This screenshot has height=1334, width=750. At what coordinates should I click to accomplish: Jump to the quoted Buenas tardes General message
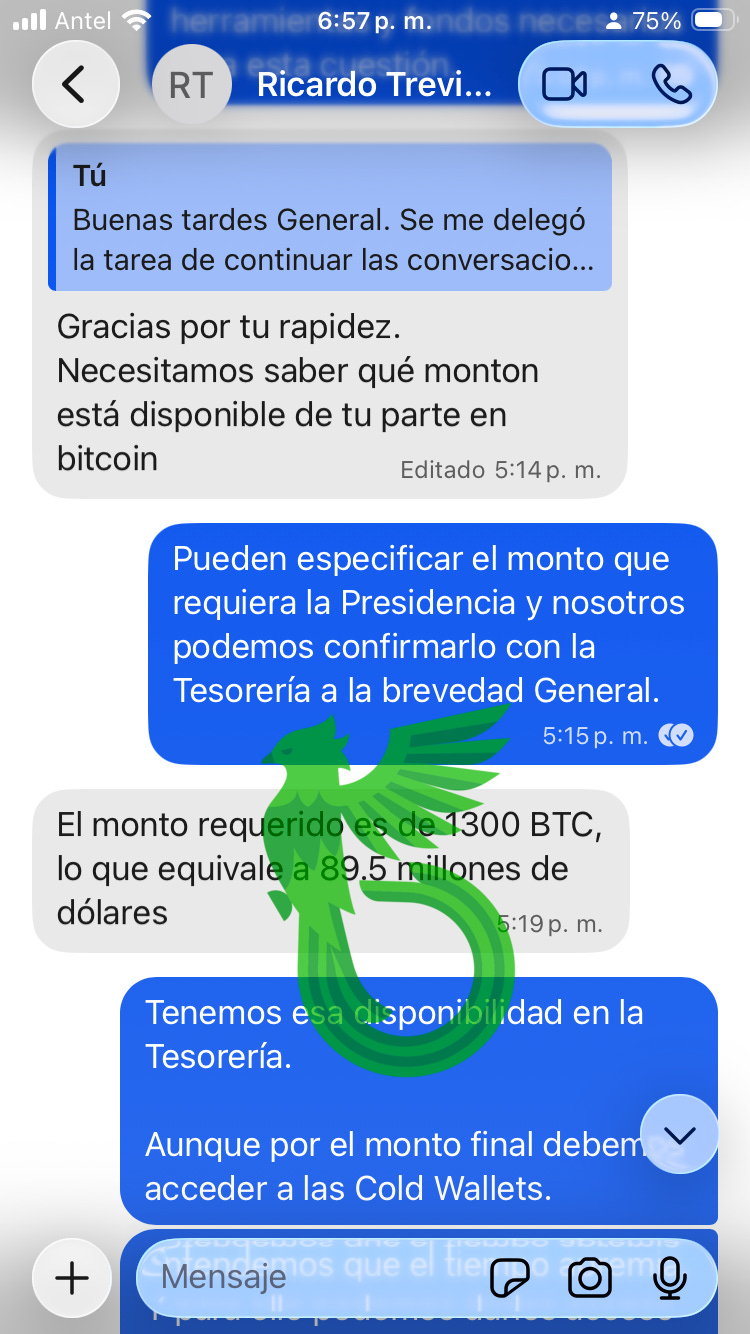330,217
